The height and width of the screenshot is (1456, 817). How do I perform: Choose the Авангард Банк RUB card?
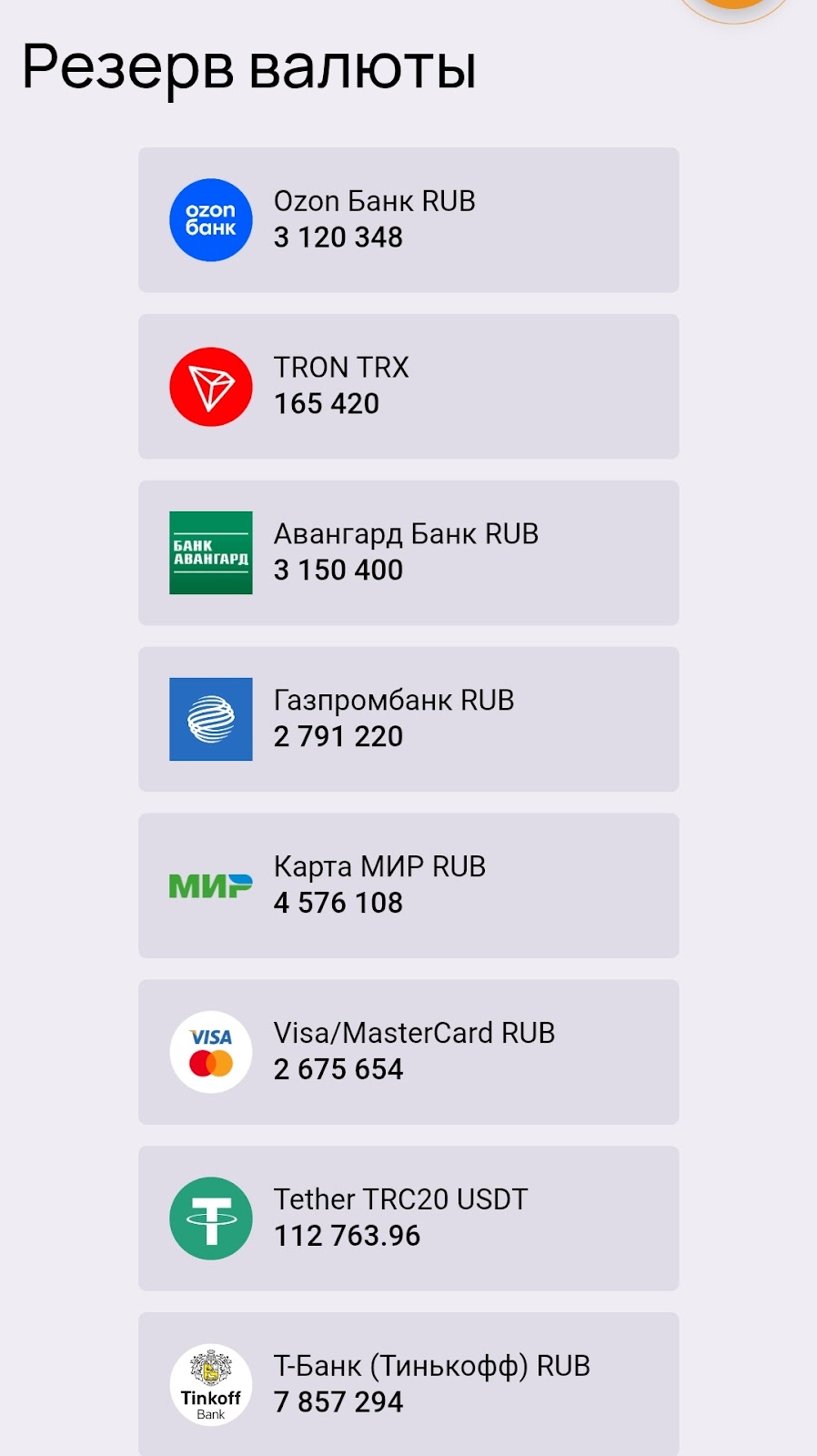point(408,553)
